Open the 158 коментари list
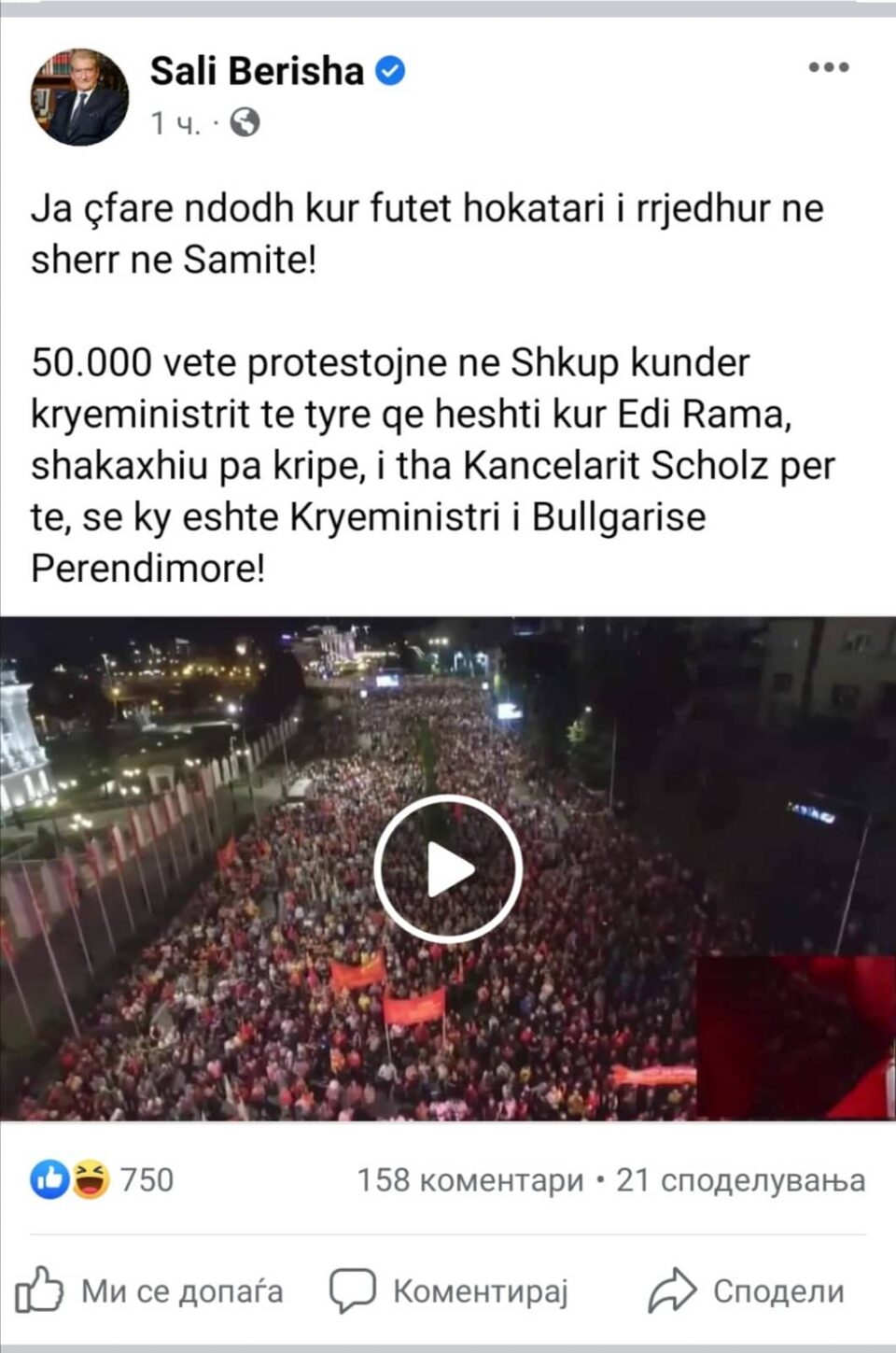 [x=469, y=1180]
